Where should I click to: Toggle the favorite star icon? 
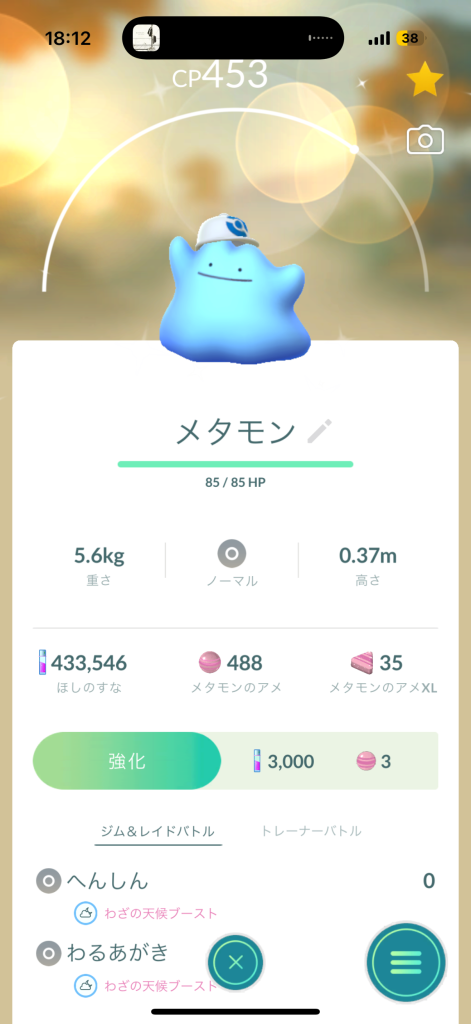coord(425,81)
